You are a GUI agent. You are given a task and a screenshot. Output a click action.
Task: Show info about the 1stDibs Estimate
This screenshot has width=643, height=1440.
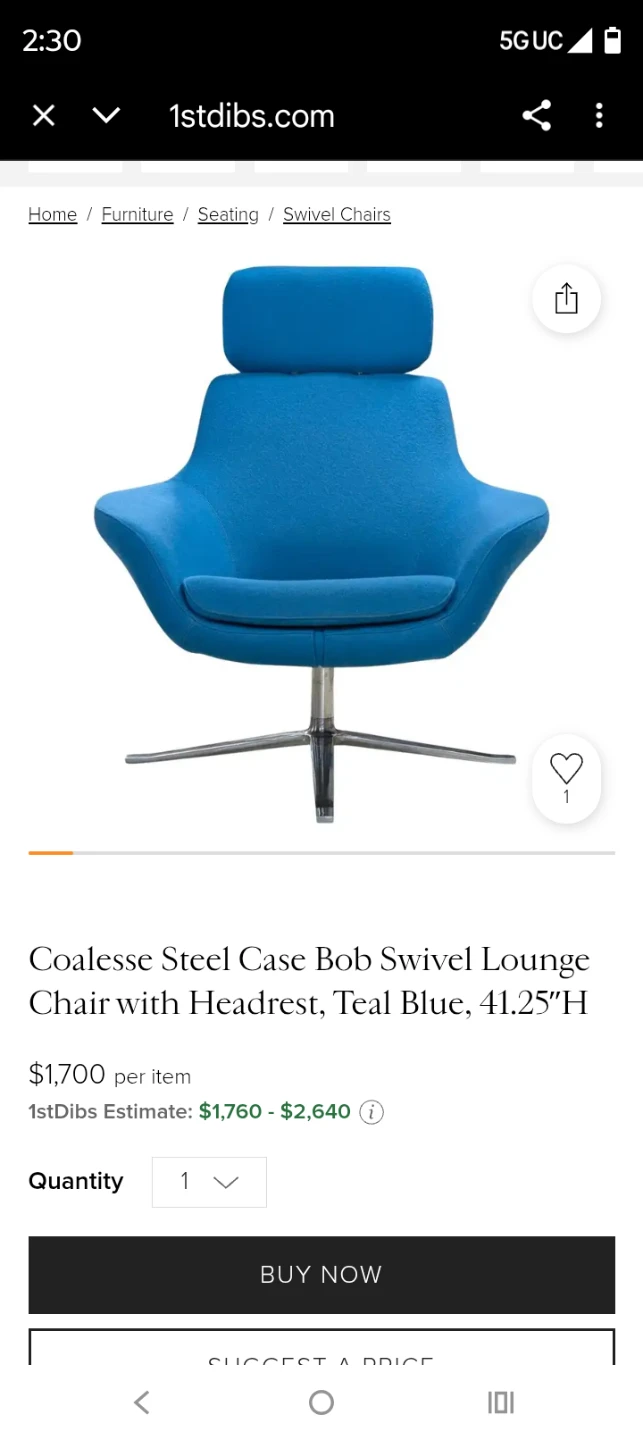[371, 1112]
